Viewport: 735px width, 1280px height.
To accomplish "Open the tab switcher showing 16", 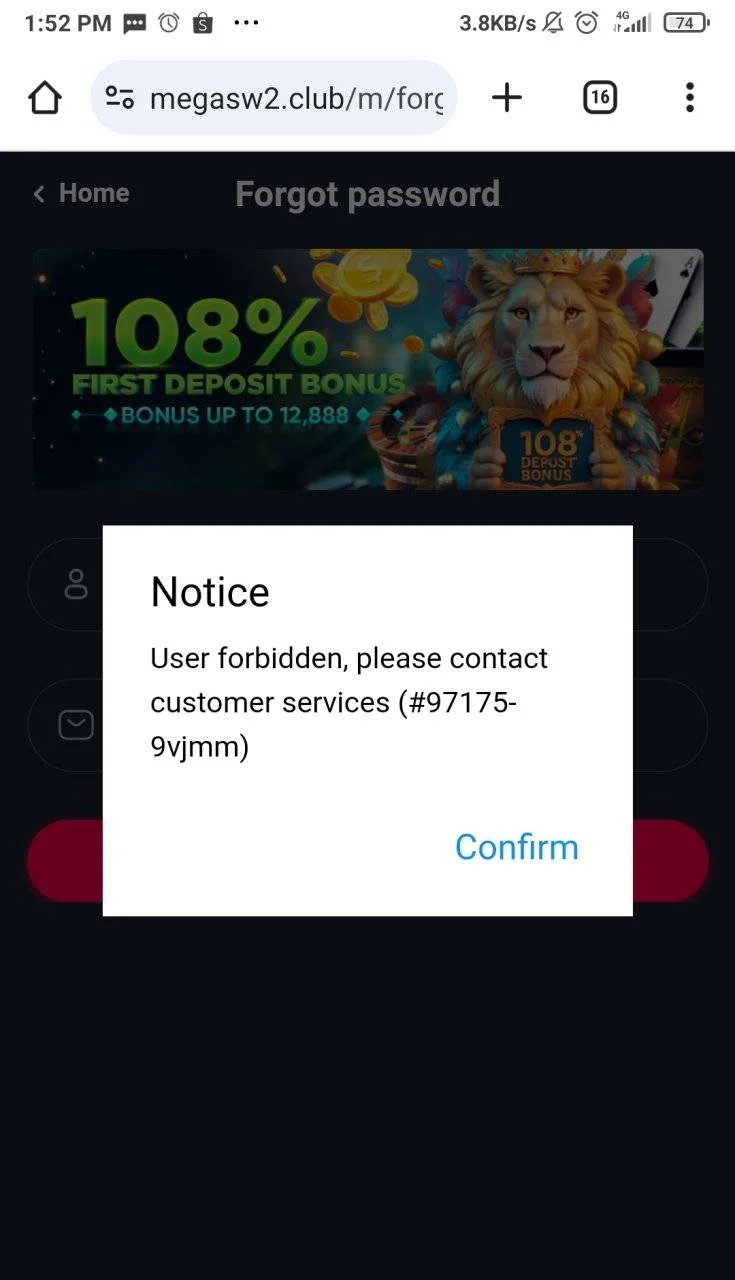I will pyautogui.click(x=600, y=97).
